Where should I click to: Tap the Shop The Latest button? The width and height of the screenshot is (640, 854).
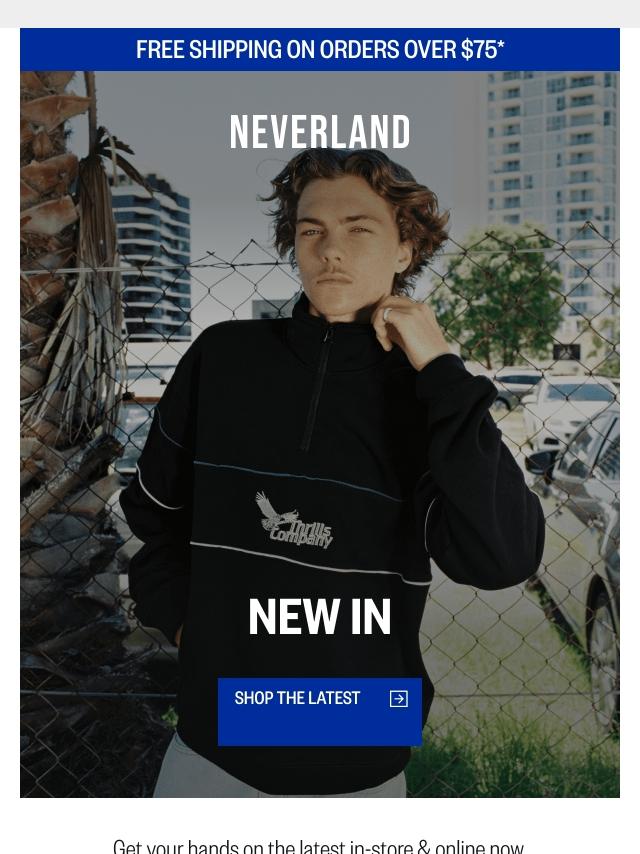click(319, 711)
